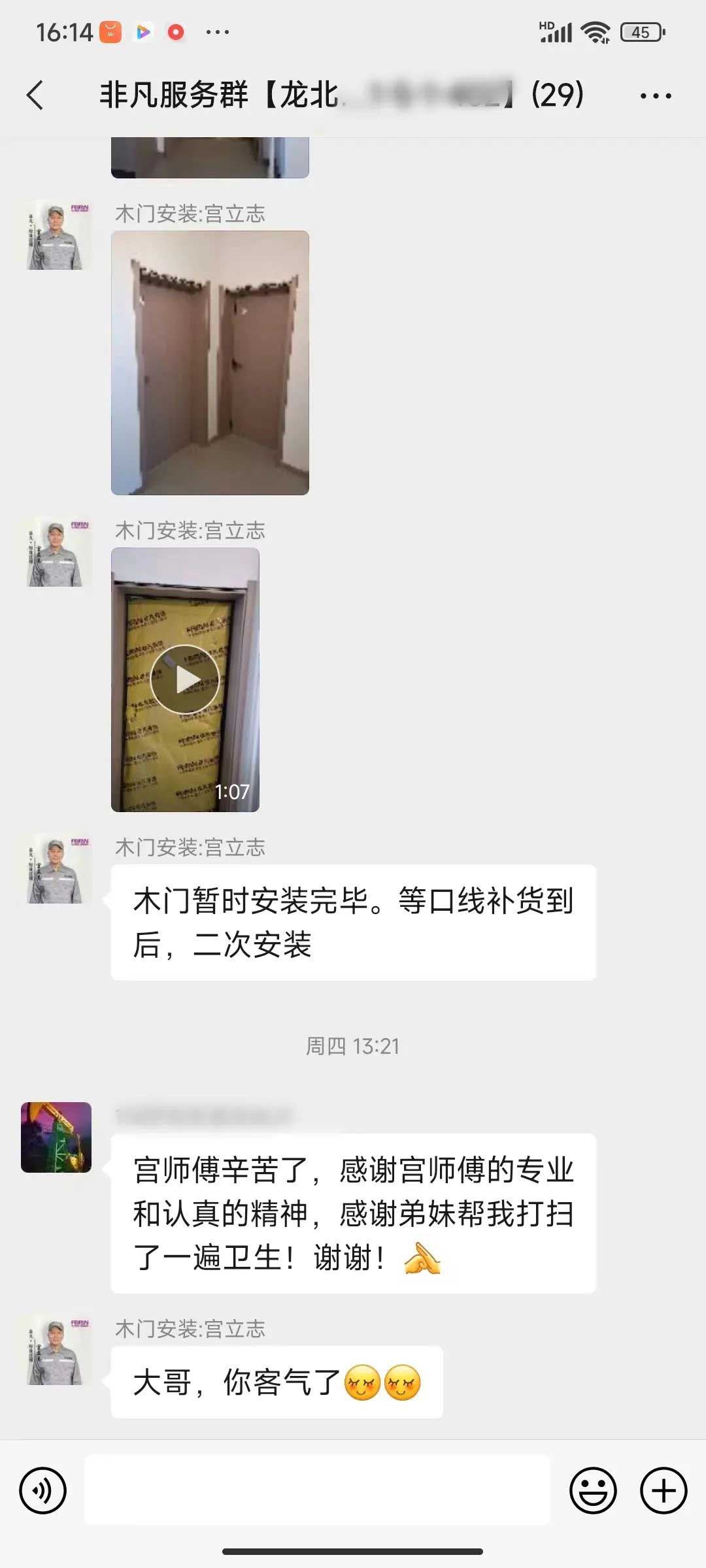Open the emoji picker
This screenshot has height=1568, width=706.
tap(593, 1491)
